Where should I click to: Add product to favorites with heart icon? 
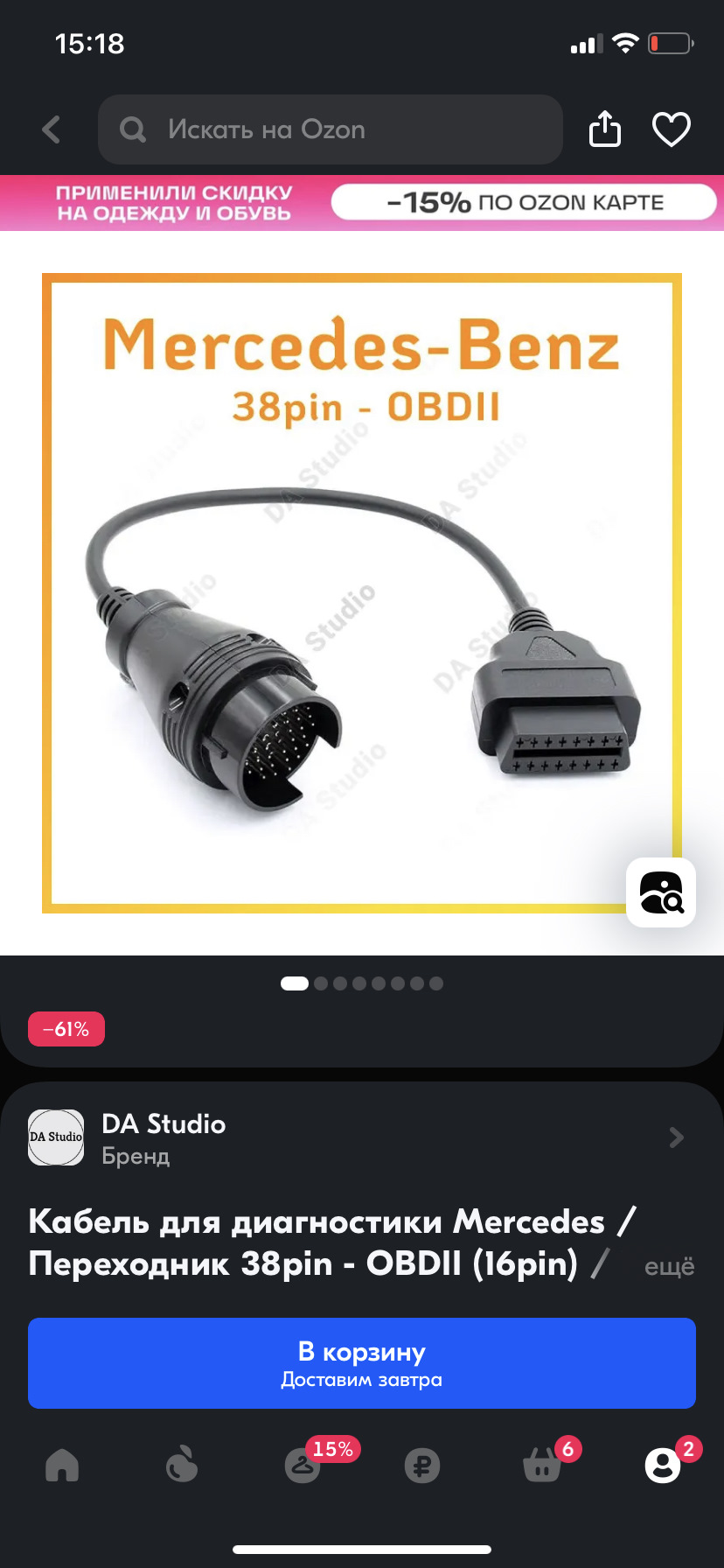coord(672,129)
